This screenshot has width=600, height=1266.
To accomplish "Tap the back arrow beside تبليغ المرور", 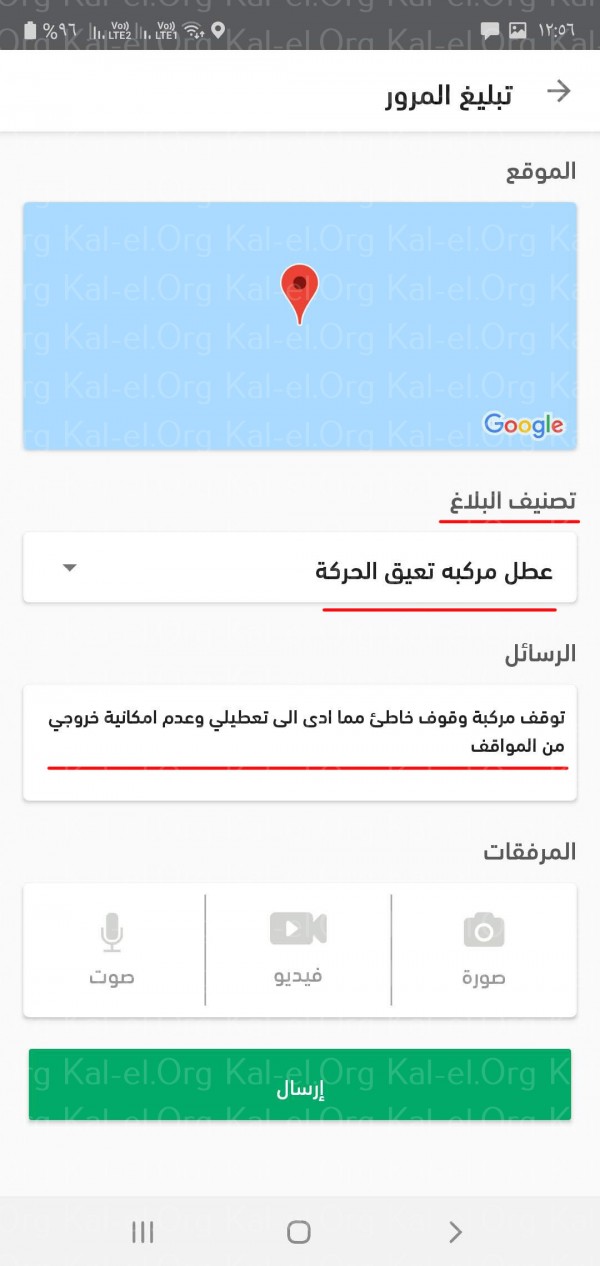I will (x=558, y=92).
